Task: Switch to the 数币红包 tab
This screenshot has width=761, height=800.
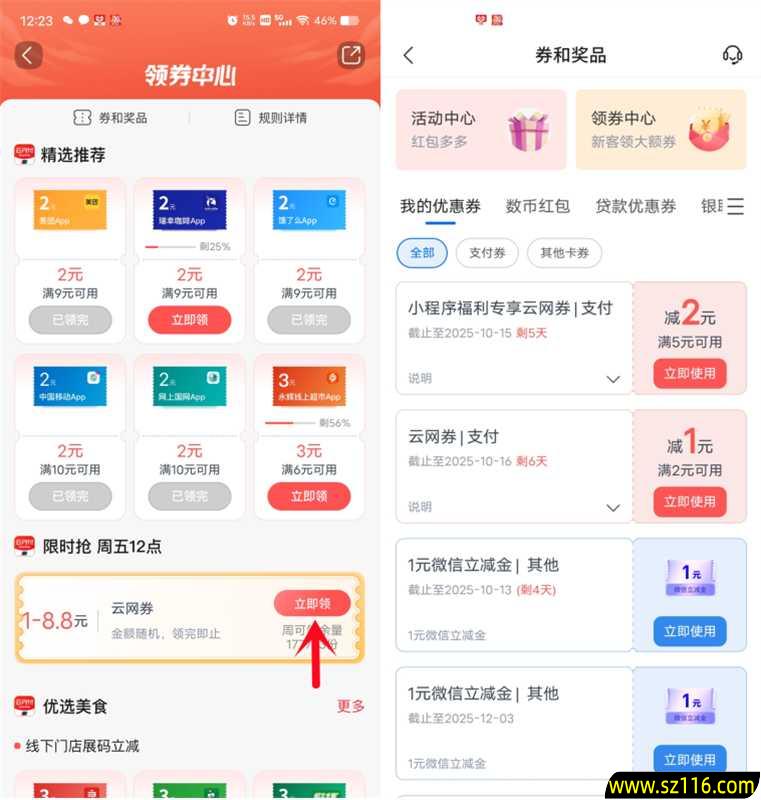Action: [537, 206]
